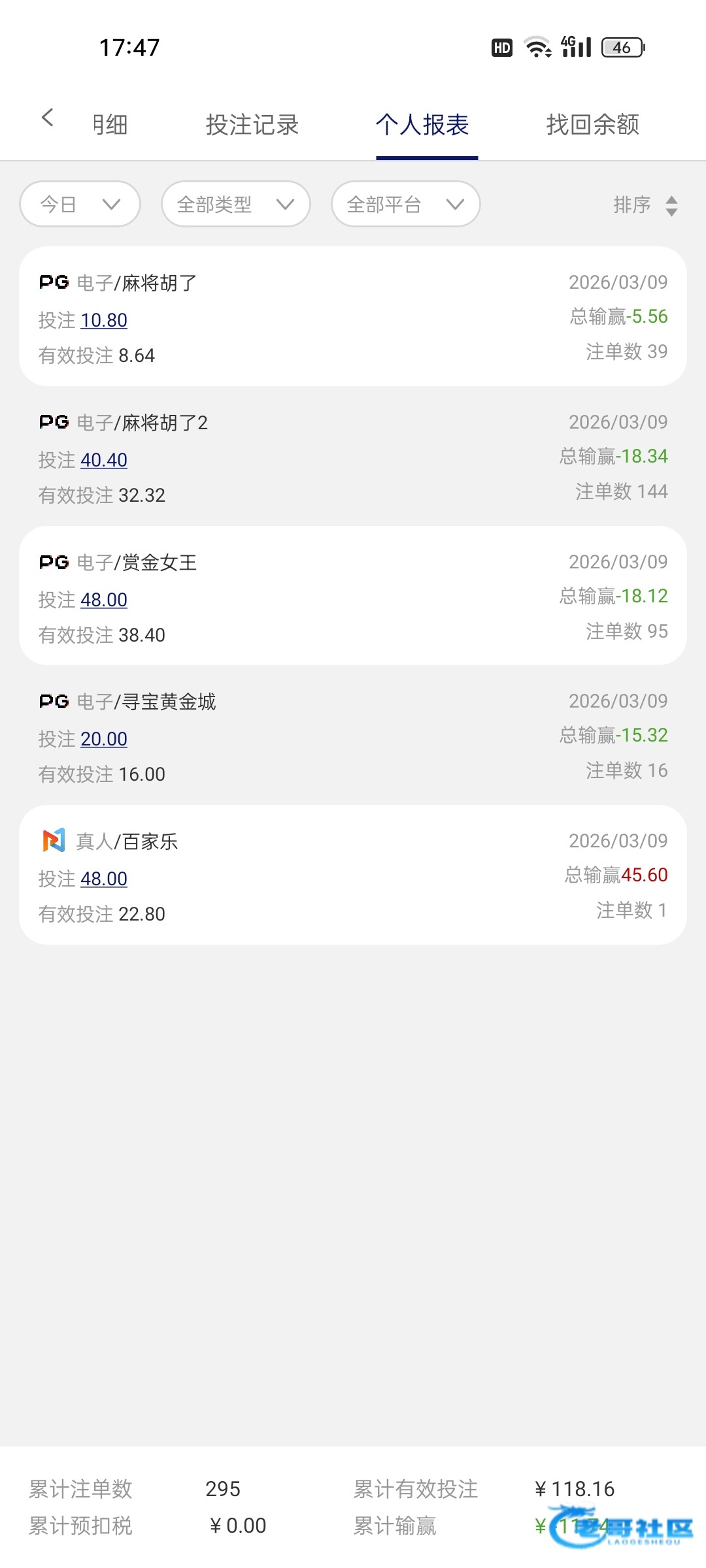
Task: Open bet amount 40.40 for 麻将胡了2
Action: (104, 460)
